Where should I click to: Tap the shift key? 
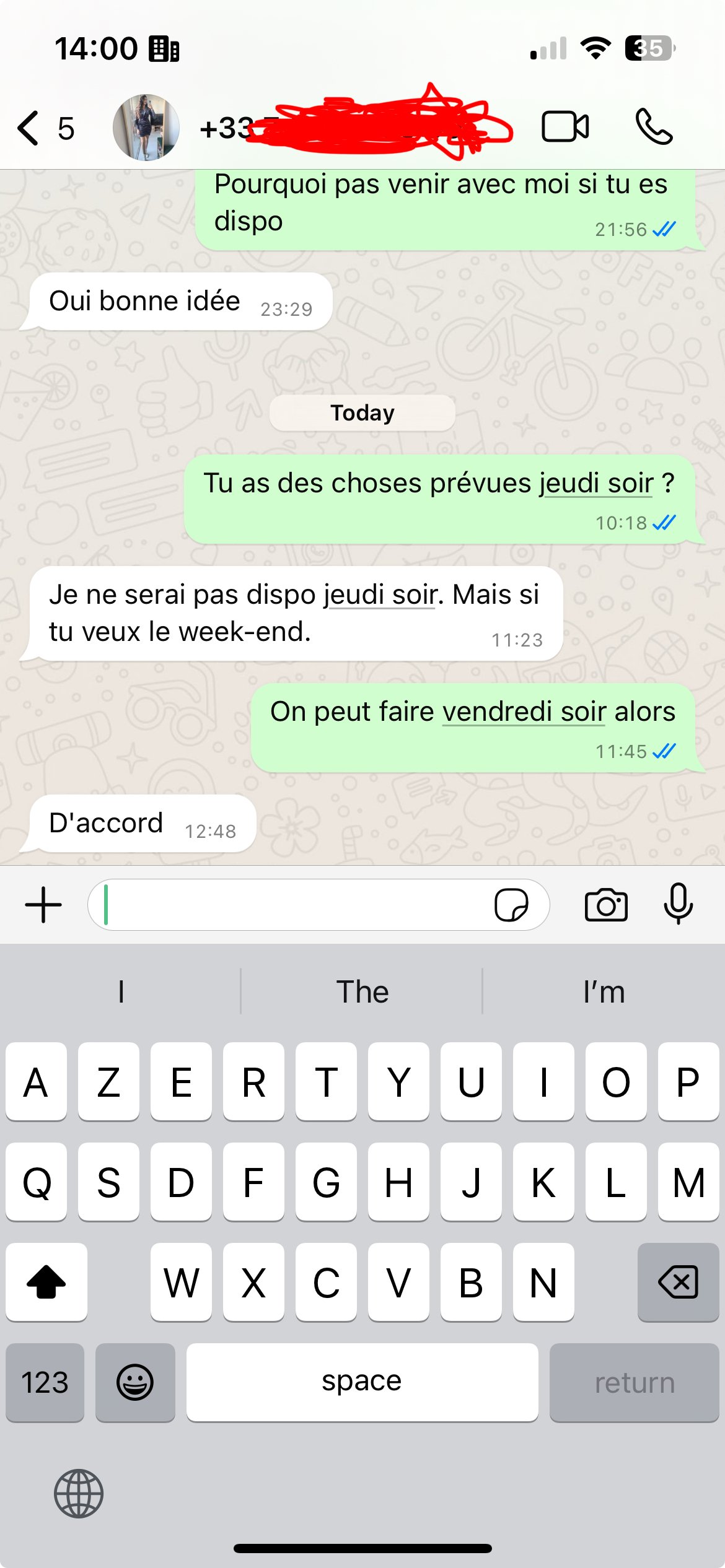click(46, 1282)
